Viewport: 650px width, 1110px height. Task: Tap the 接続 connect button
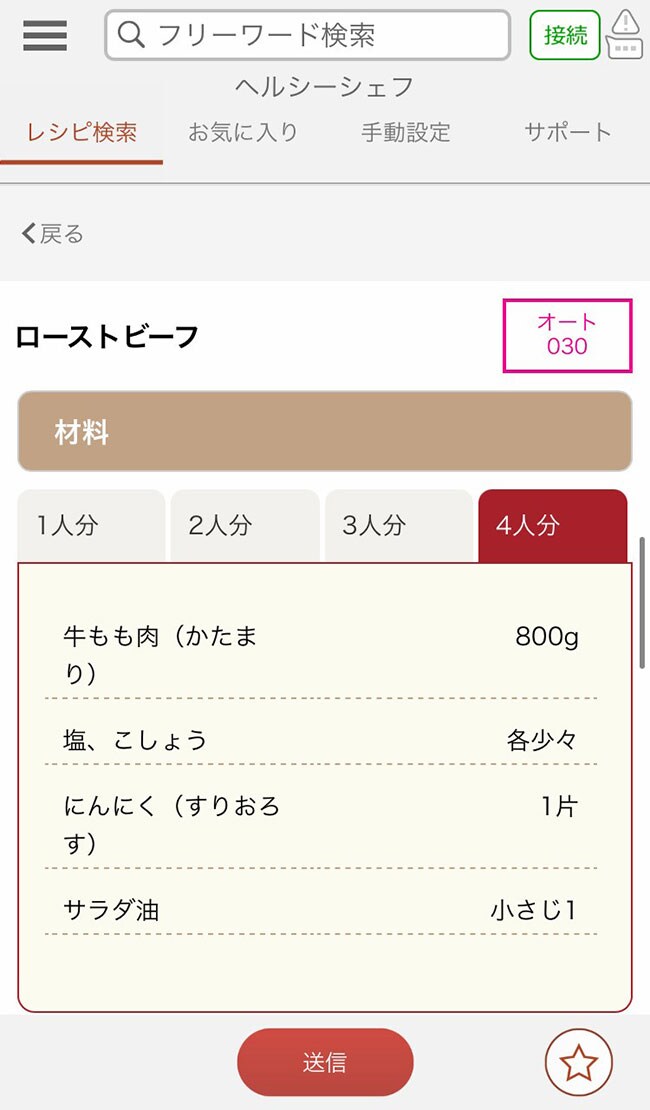[x=565, y=35]
